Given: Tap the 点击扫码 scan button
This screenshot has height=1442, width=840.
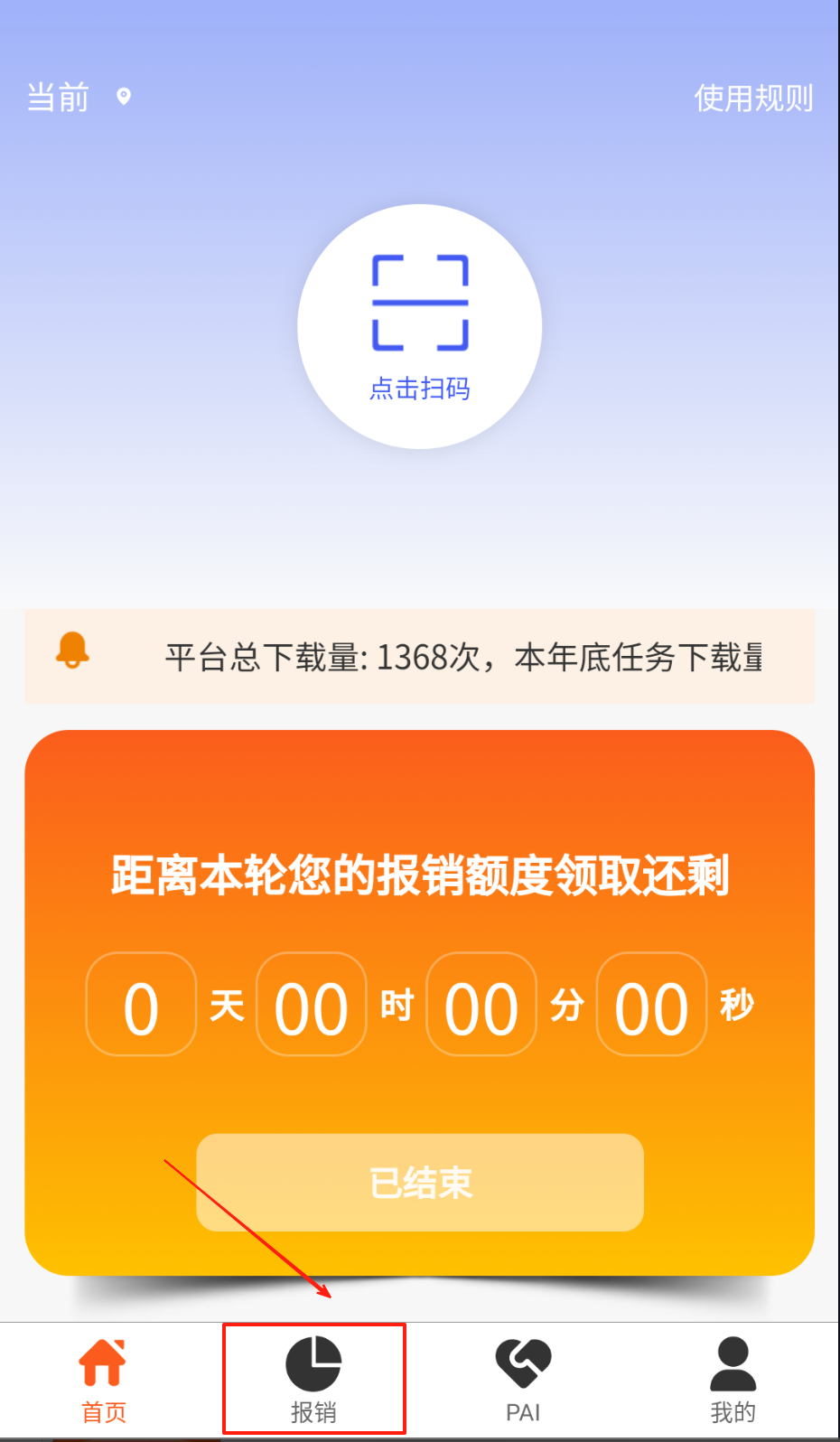Looking at the screenshot, I should click(420, 327).
